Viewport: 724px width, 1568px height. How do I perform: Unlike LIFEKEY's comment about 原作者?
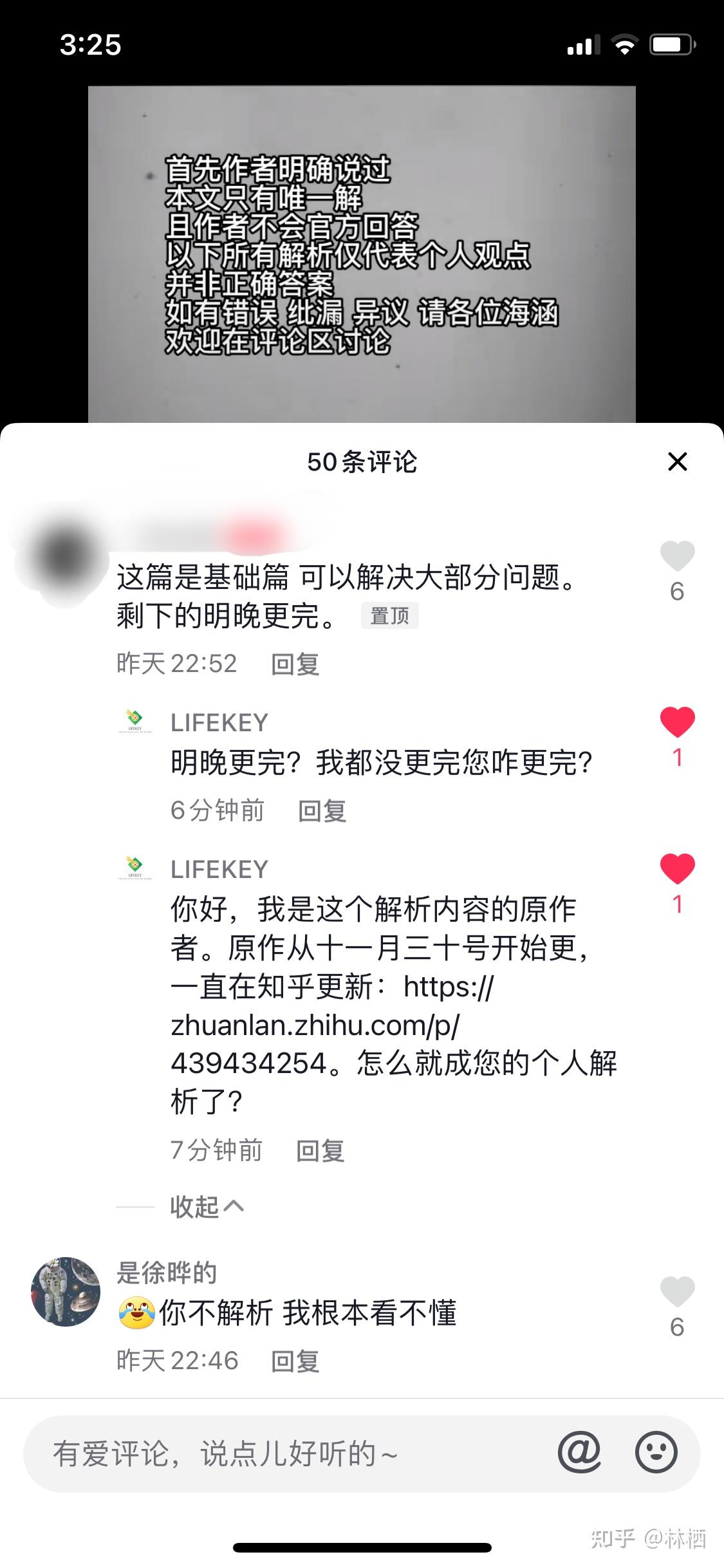click(x=677, y=869)
